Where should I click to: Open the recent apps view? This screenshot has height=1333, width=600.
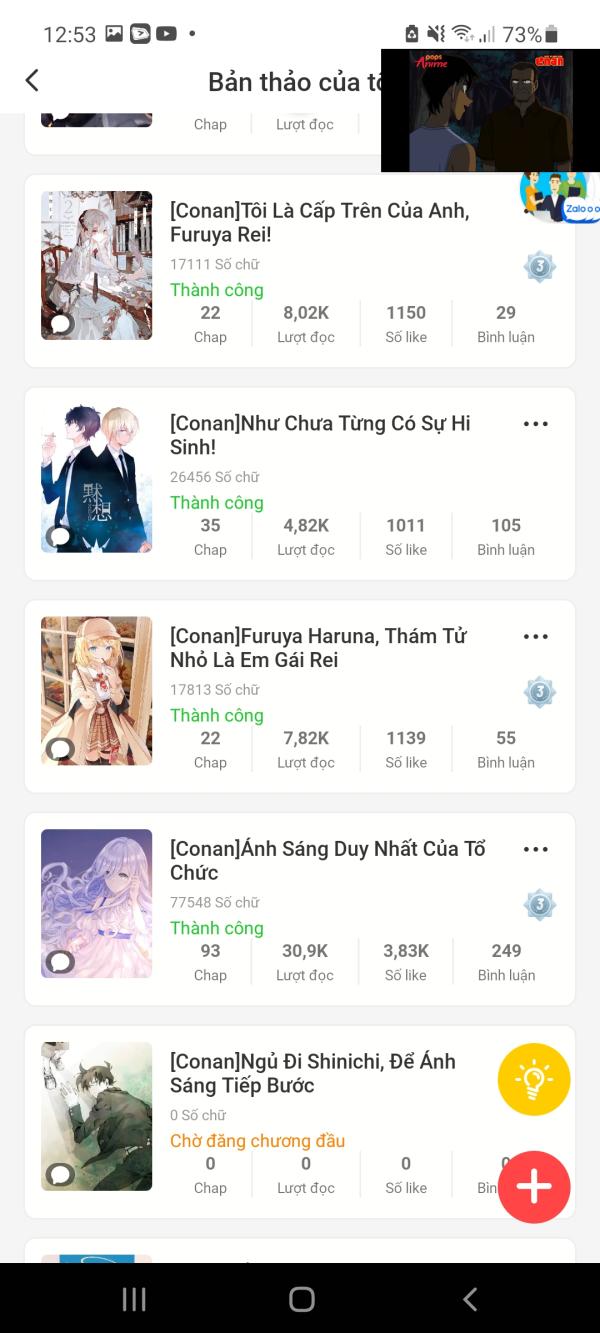[134, 1299]
